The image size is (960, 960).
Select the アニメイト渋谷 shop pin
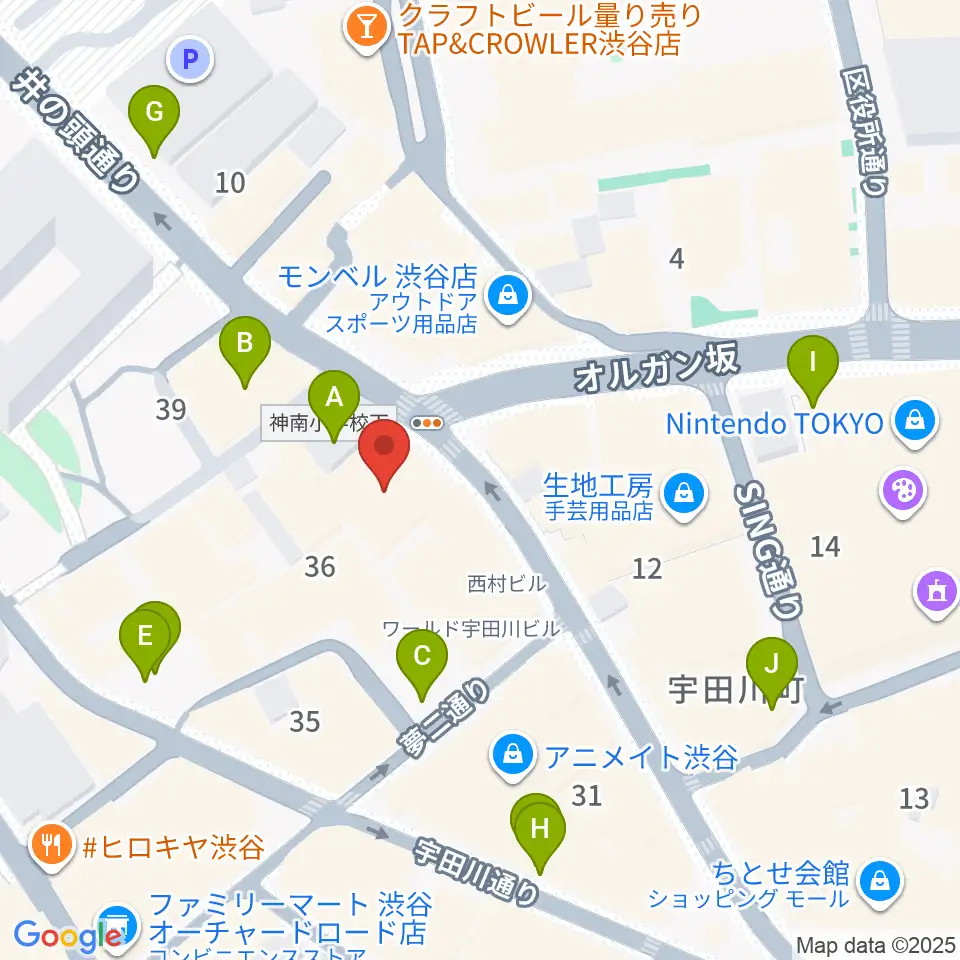(x=514, y=757)
